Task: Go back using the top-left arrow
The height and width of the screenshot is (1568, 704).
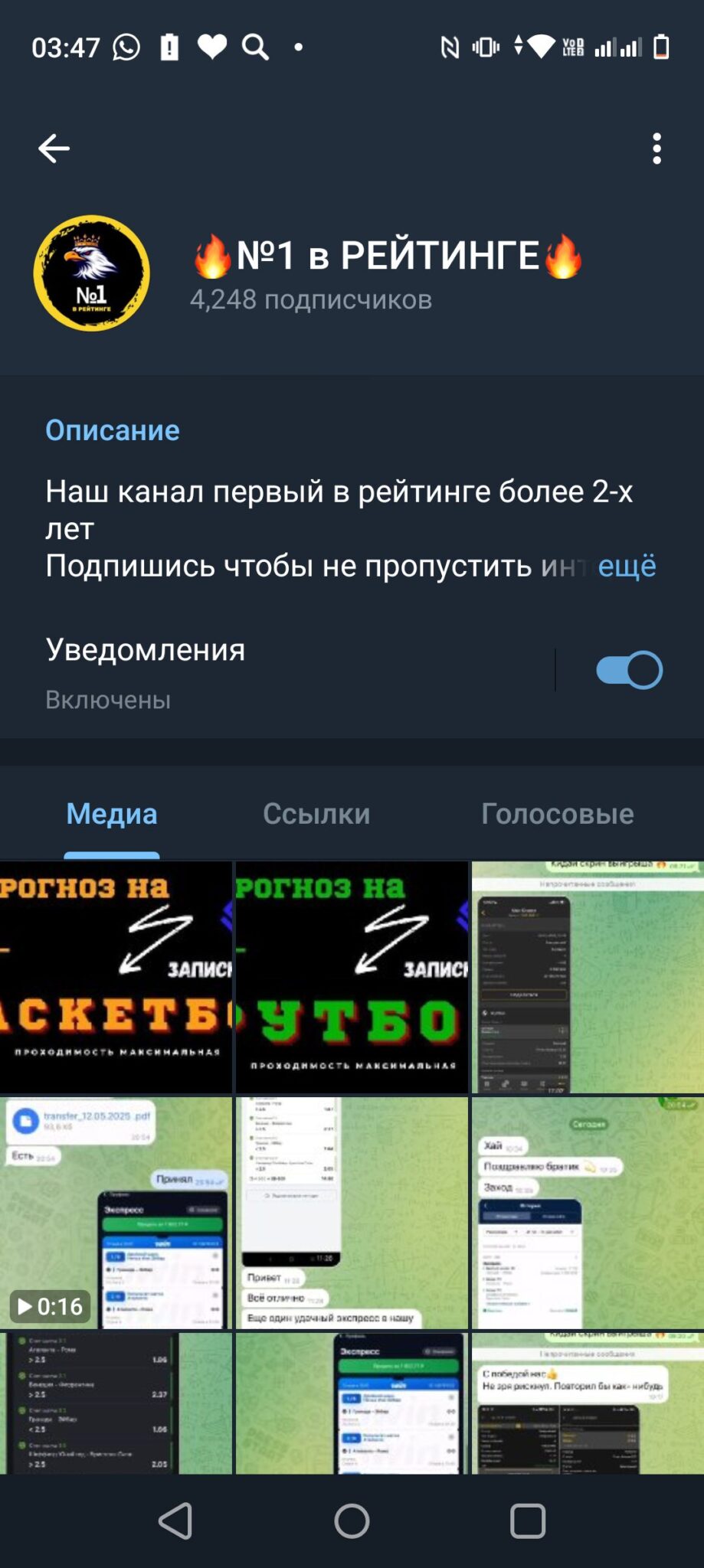Action: [54, 149]
